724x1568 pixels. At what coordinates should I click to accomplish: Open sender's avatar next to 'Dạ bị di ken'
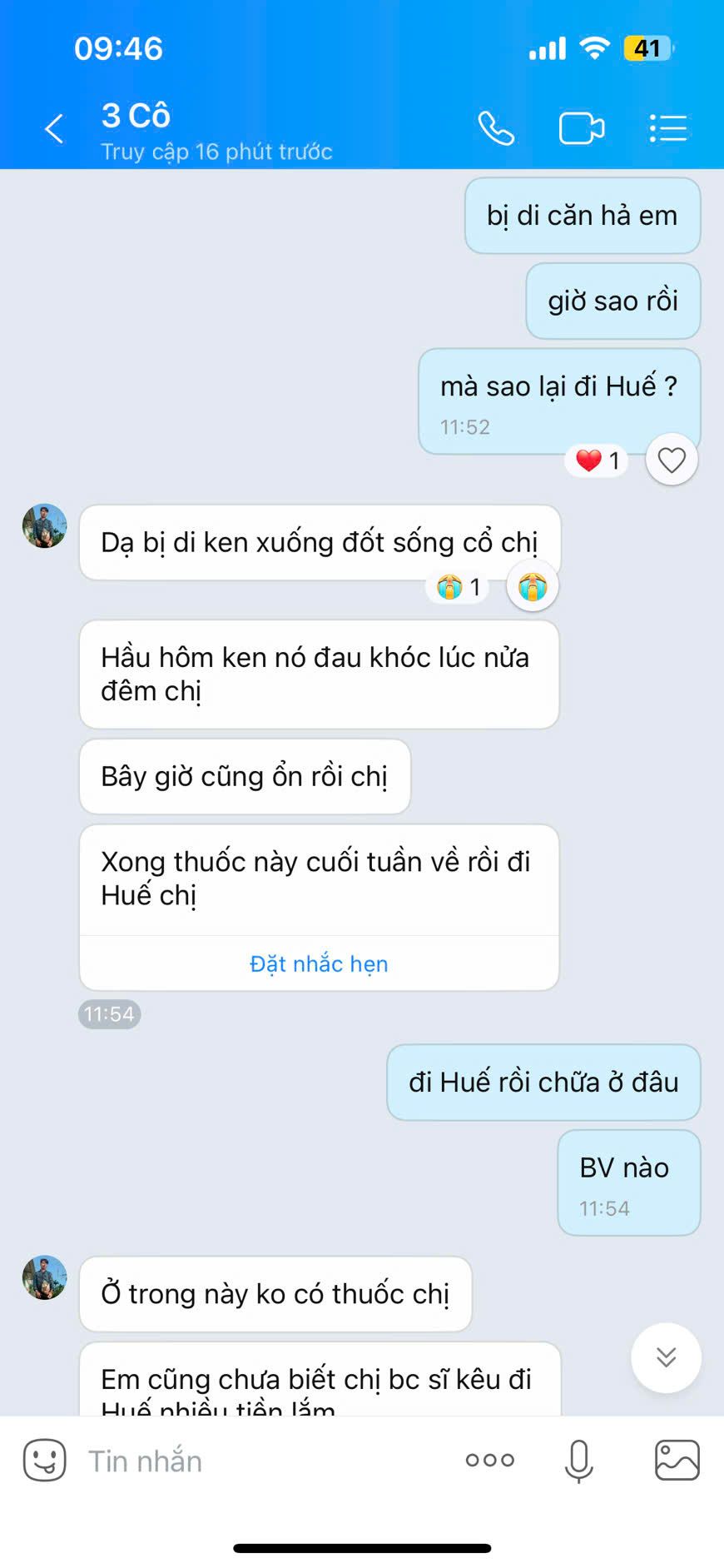click(45, 525)
